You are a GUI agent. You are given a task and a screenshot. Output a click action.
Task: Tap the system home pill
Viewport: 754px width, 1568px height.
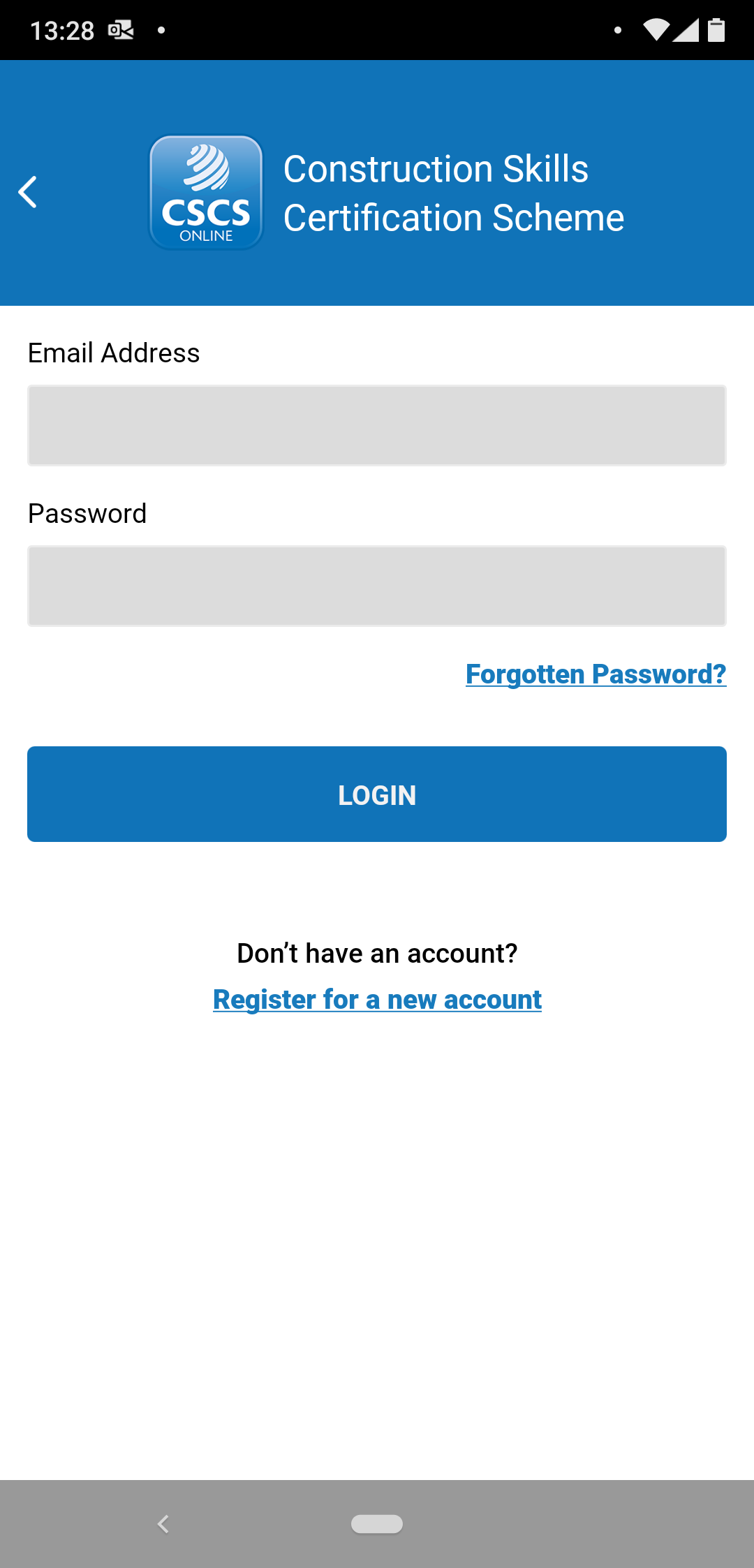[377, 1524]
